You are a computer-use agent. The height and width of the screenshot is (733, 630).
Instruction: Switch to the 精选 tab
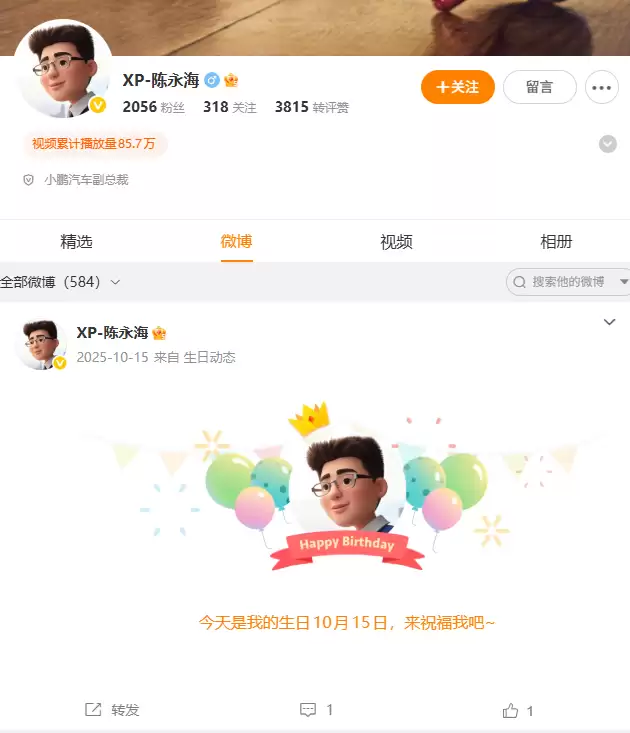76,241
